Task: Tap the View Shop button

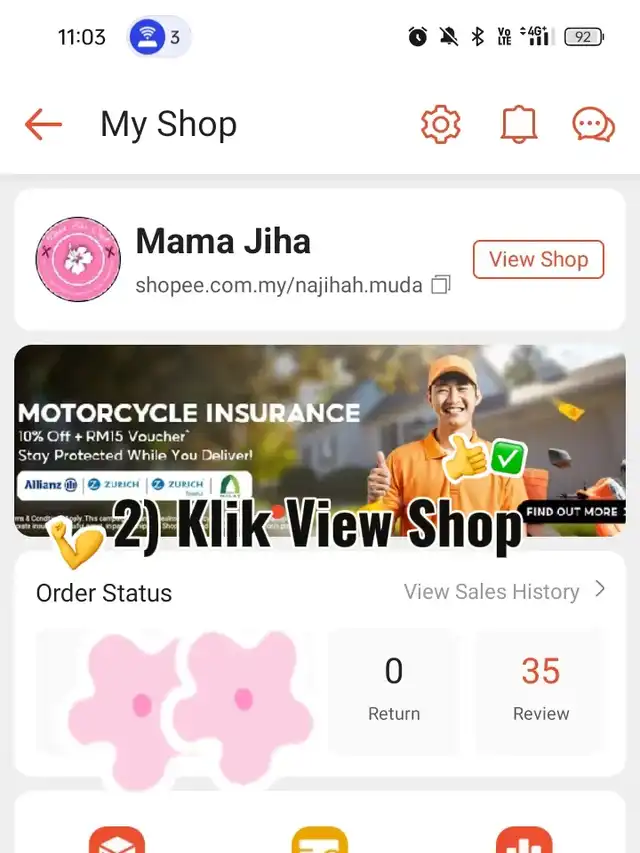Action: (538, 259)
